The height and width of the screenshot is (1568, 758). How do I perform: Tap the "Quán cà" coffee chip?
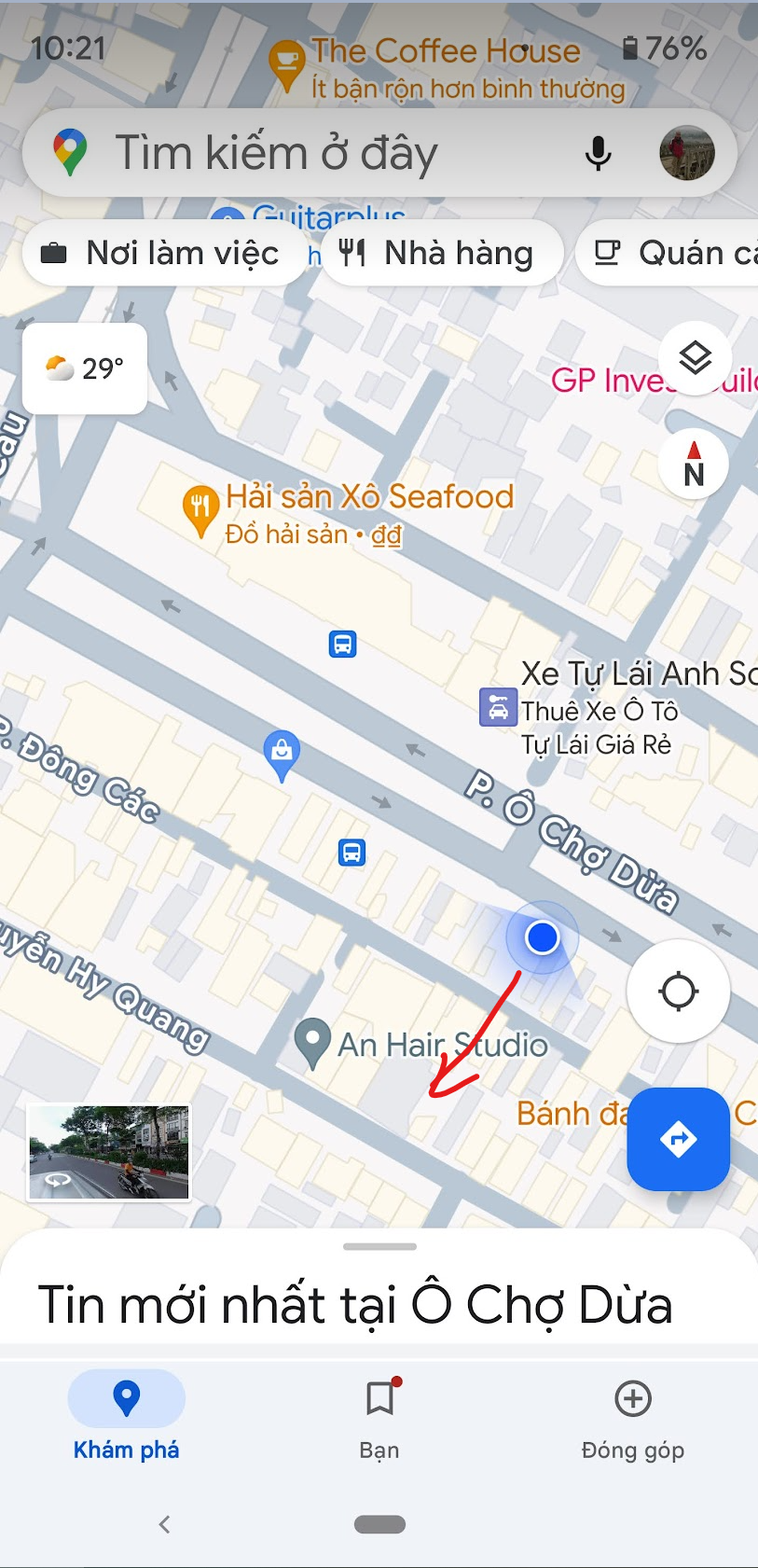pos(668,253)
